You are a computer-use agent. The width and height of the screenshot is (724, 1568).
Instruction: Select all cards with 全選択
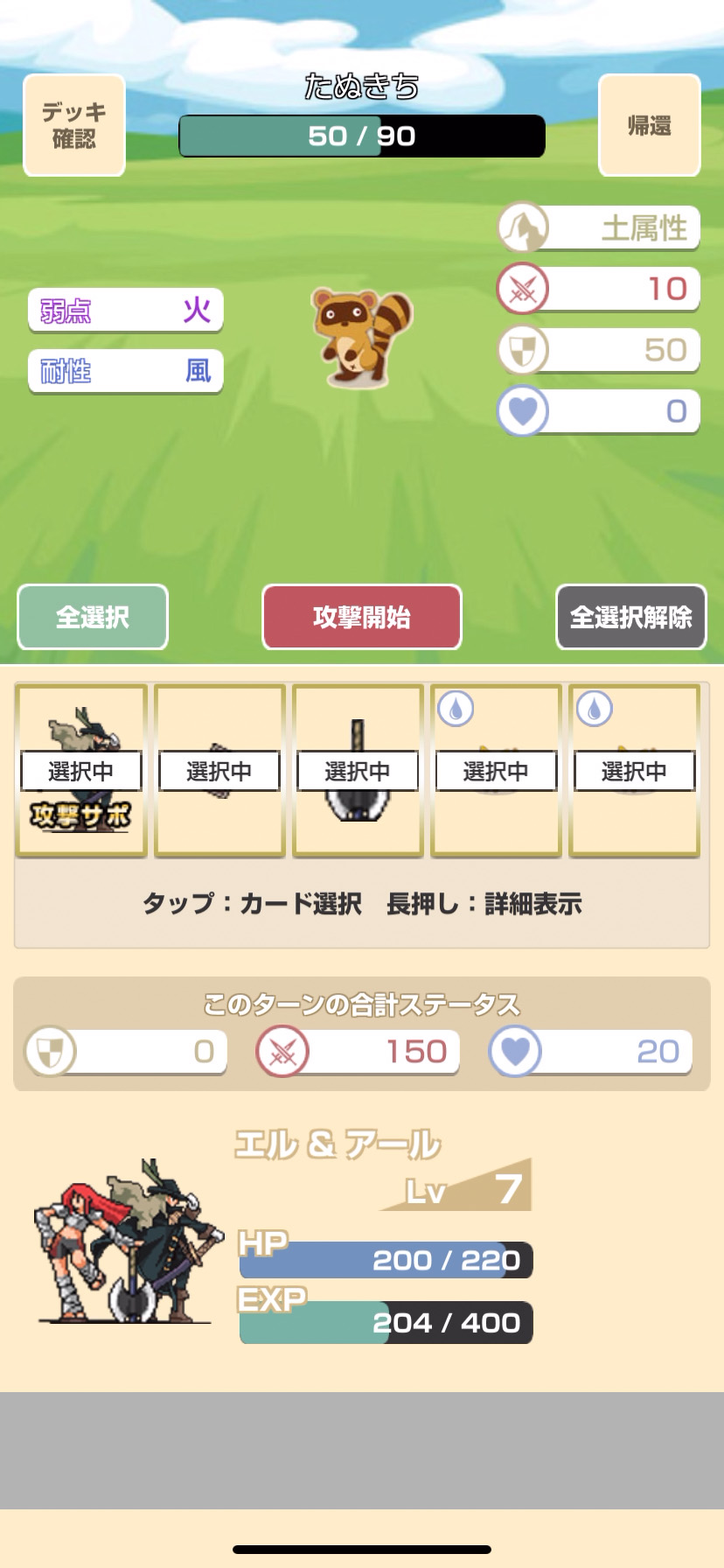[93, 617]
